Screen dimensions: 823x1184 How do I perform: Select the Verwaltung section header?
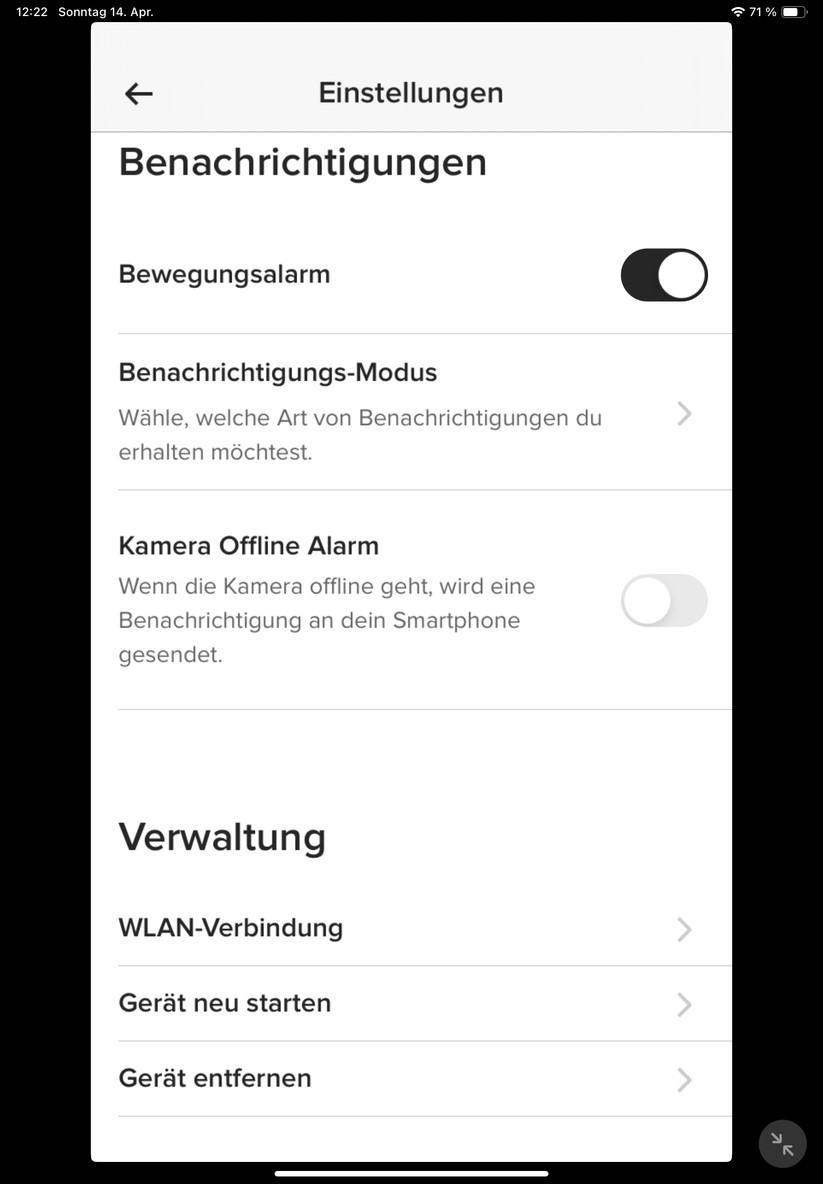point(222,837)
